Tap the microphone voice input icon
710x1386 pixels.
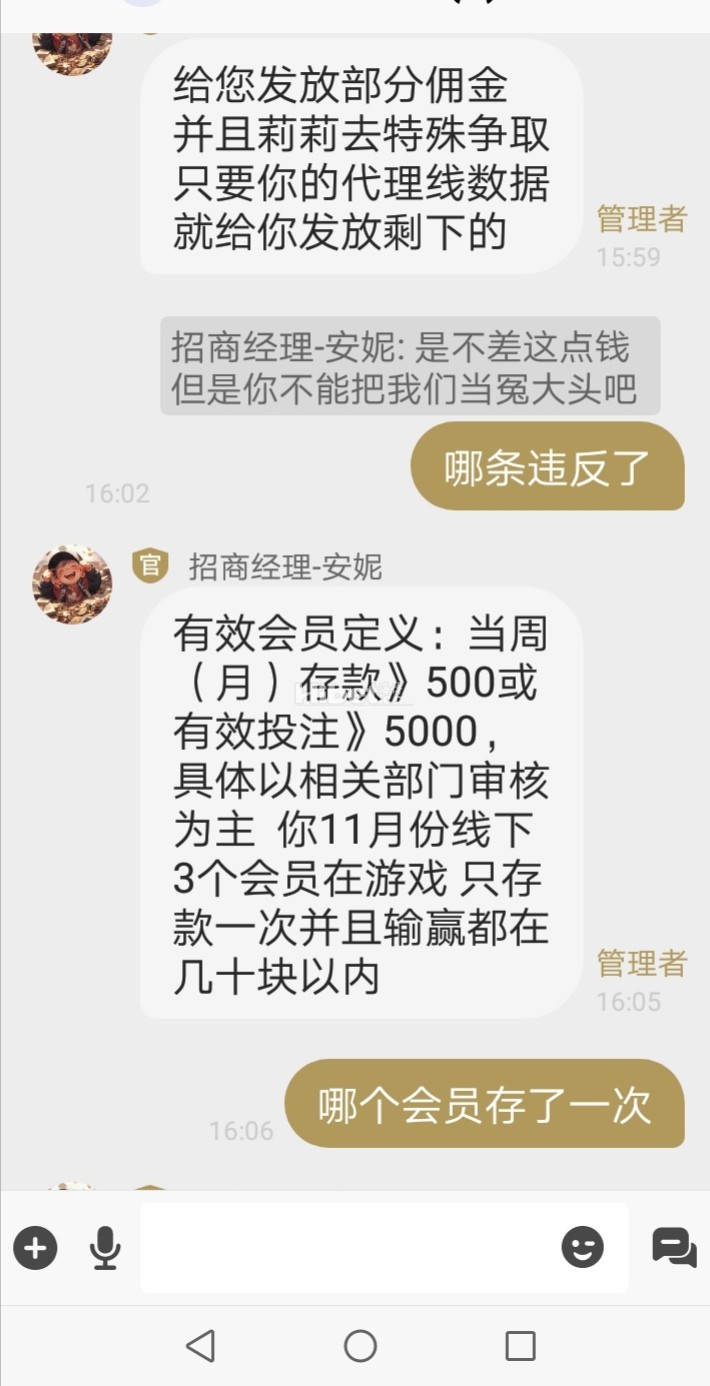105,1247
